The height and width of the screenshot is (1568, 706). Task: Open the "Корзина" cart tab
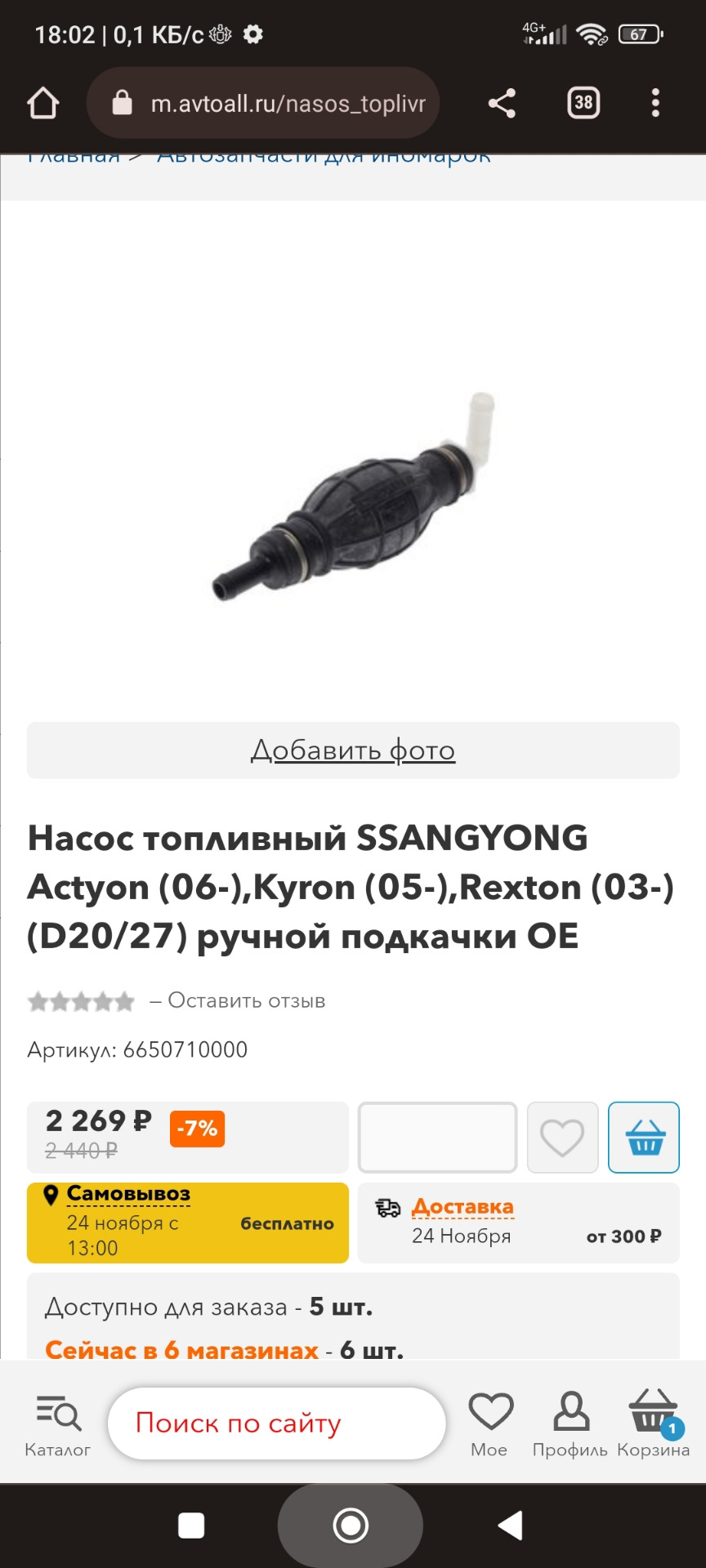click(653, 1425)
